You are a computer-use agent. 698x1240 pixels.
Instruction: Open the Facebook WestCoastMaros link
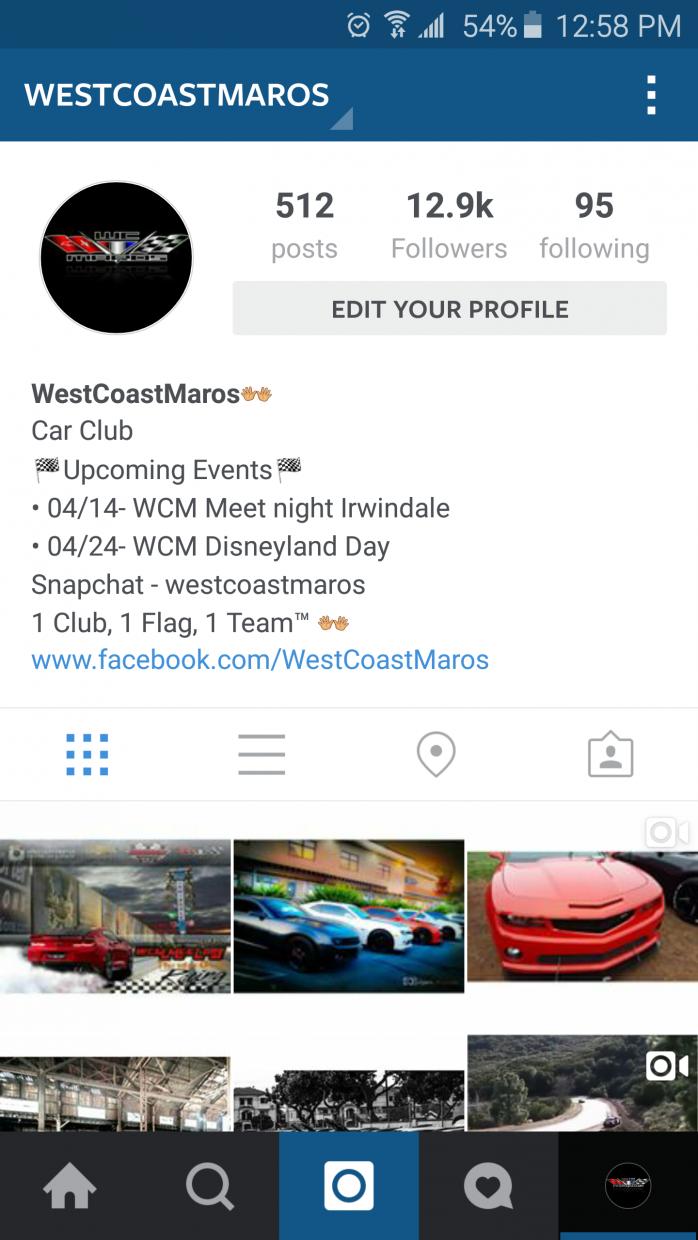[x=260, y=660]
